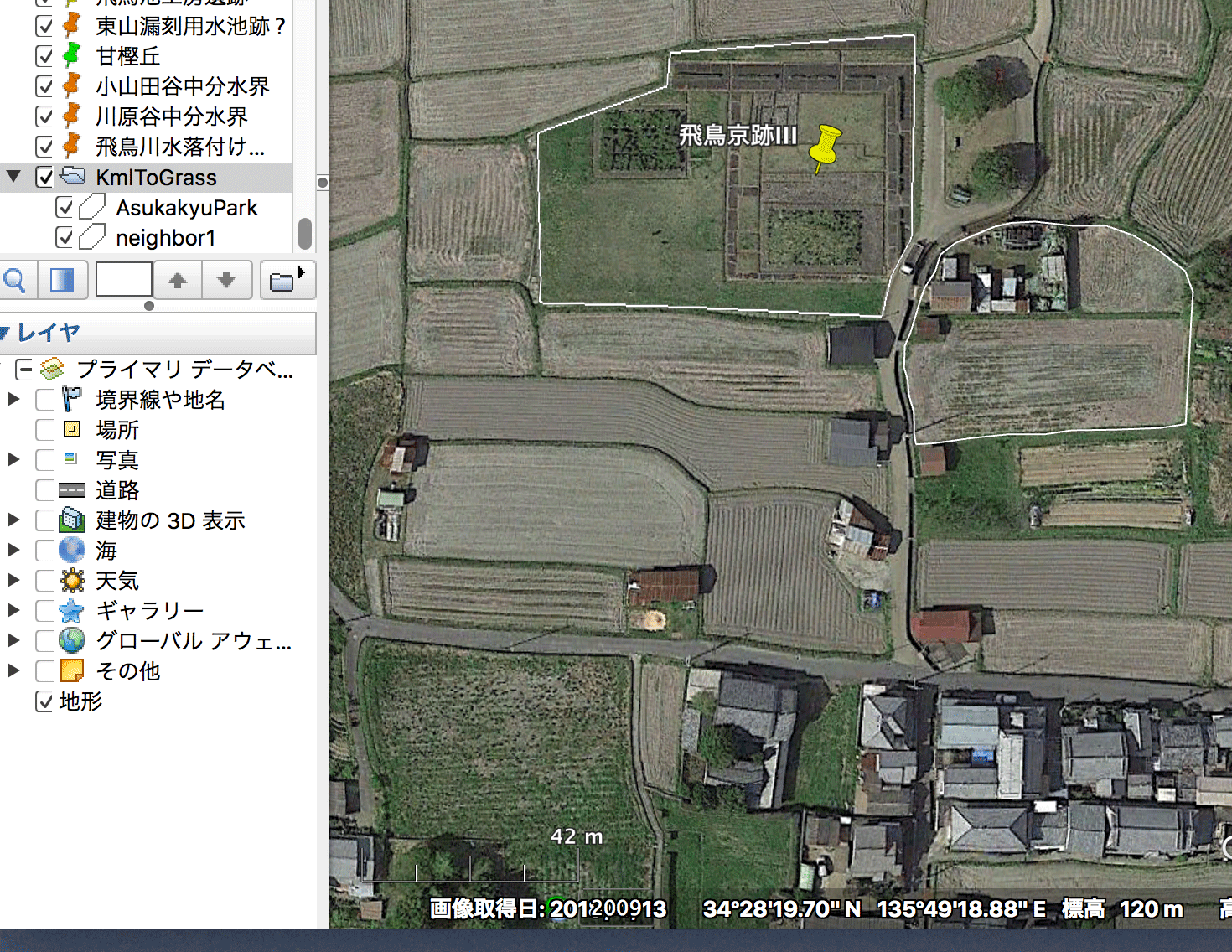Move selected item down
The height and width of the screenshot is (952, 1232).
pos(226,281)
